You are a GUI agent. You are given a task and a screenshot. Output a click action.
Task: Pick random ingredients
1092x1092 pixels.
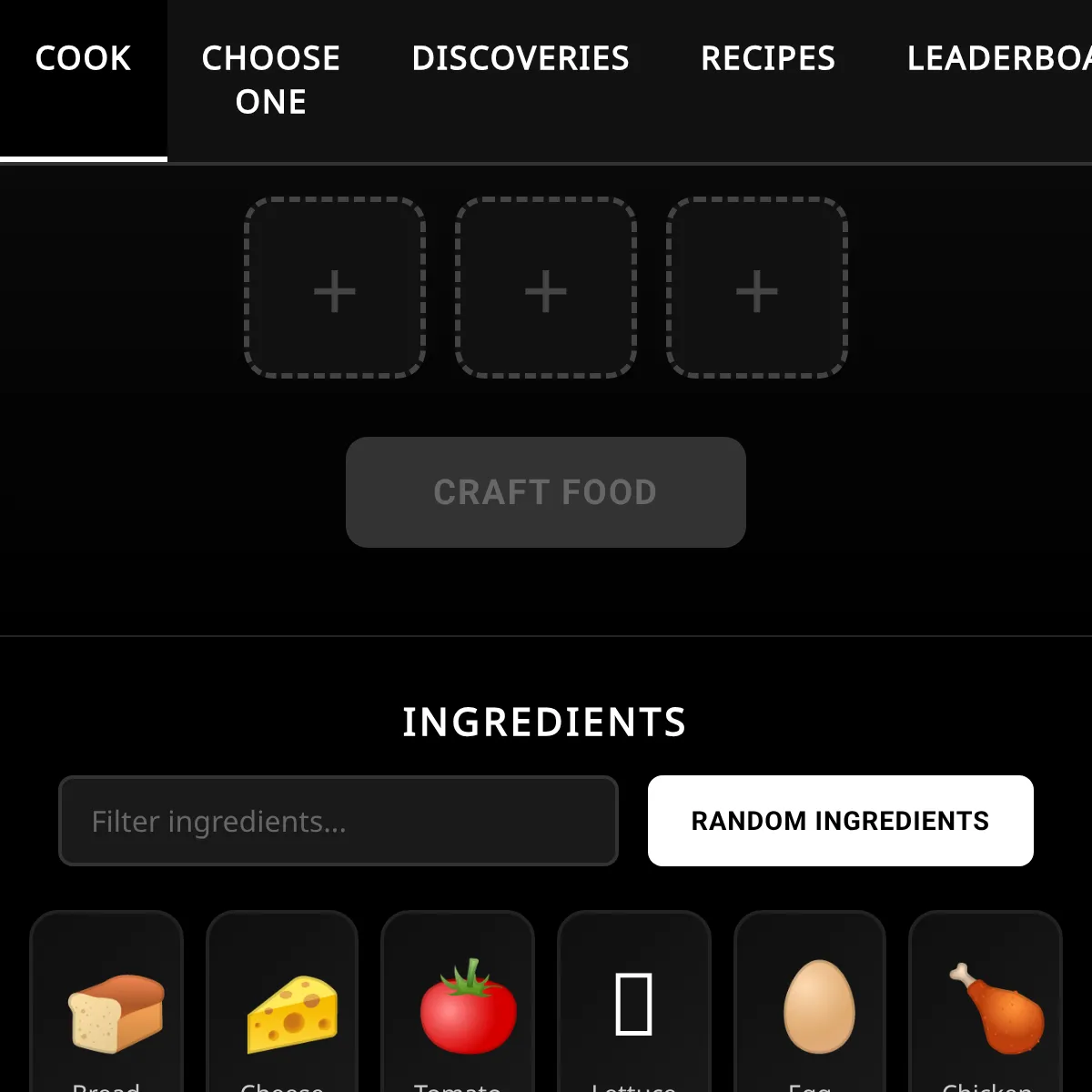(x=840, y=821)
